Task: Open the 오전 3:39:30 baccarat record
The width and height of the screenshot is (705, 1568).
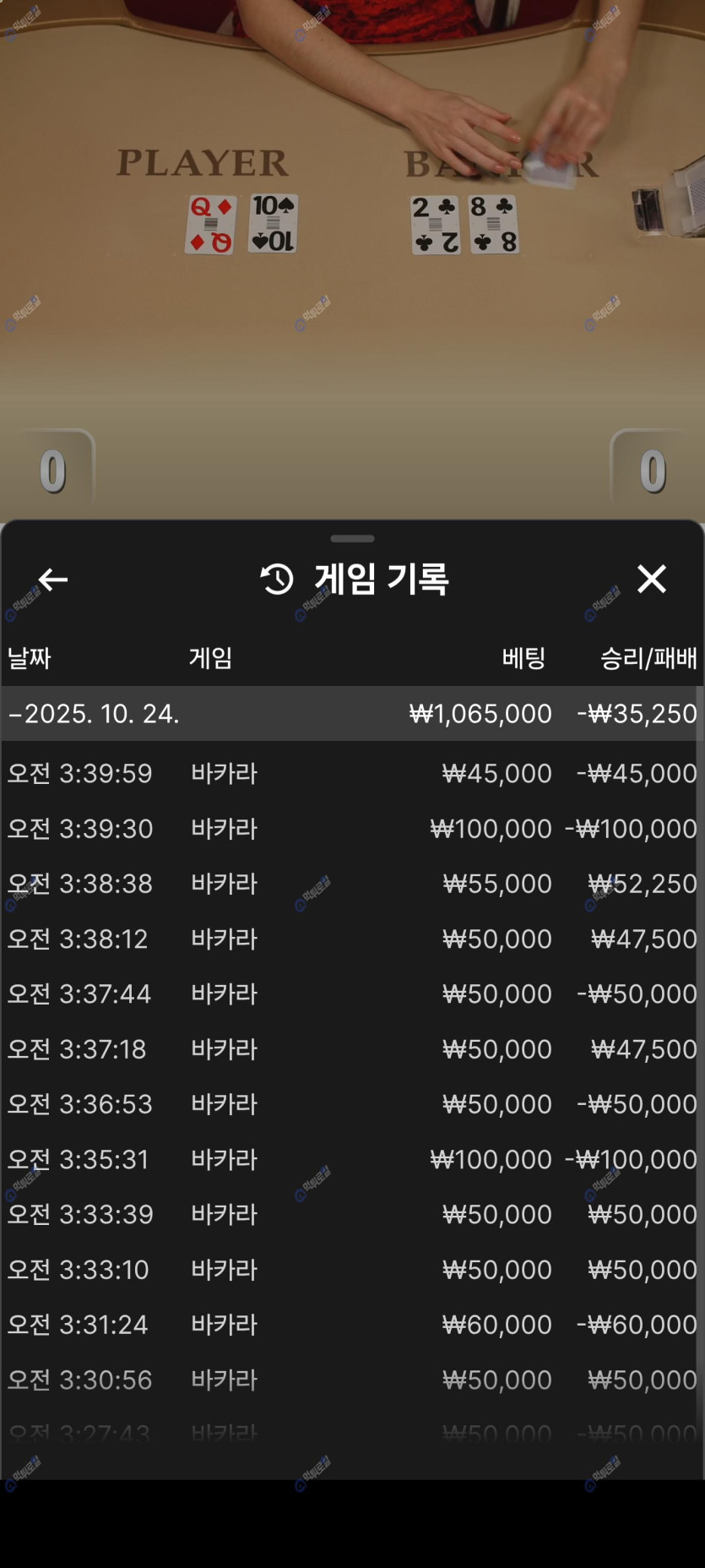Action: 352,828
